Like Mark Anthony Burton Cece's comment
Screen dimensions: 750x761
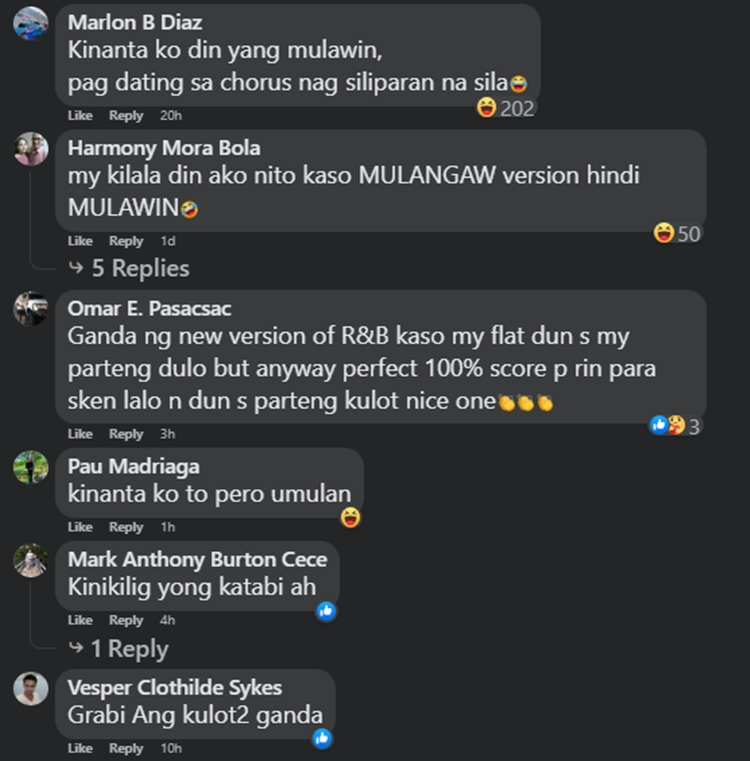[80, 620]
